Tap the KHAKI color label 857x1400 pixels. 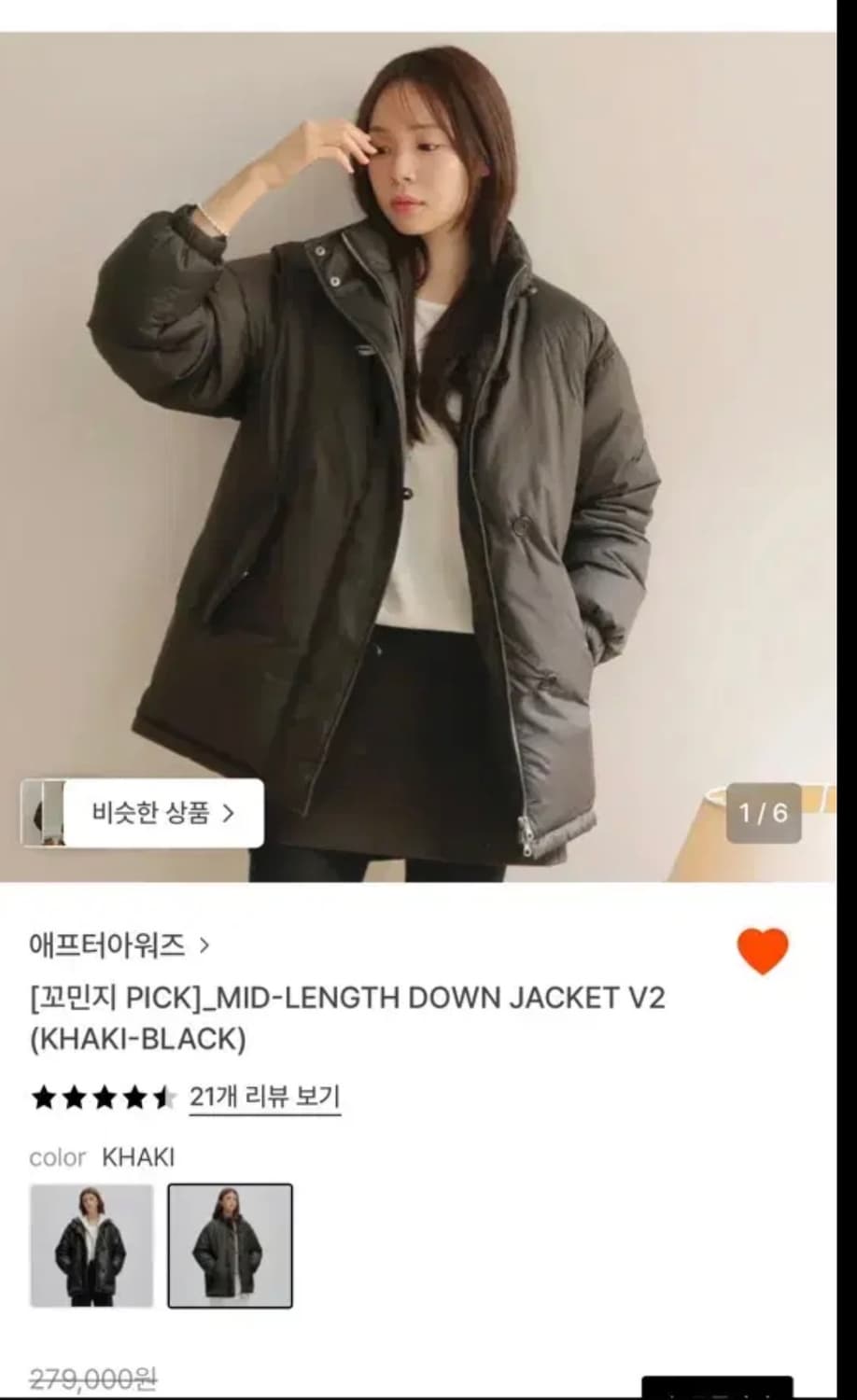[137, 1157]
